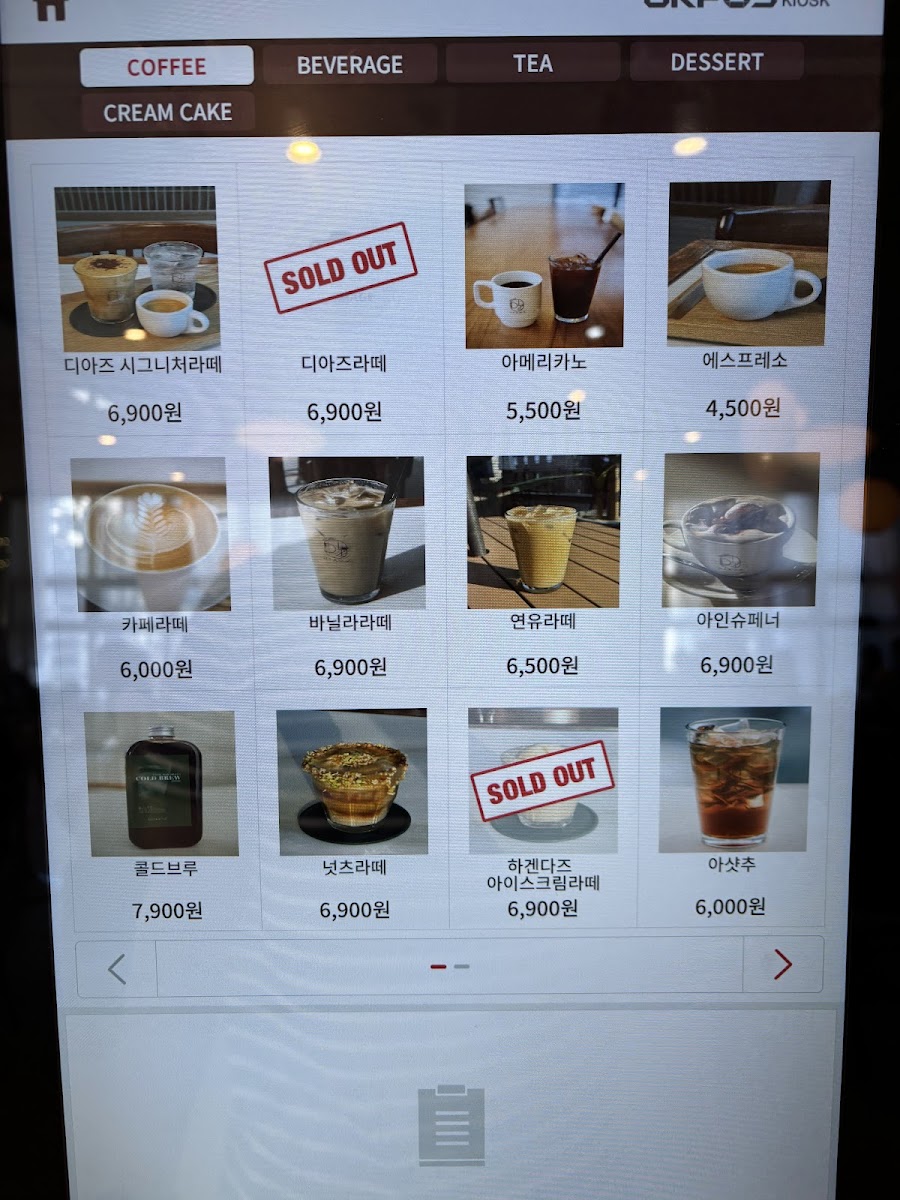Image resolution: width=900 pixels, height=1200 pixels.
Task: Select the 바닐라라떼 drink
Action: 348,566
